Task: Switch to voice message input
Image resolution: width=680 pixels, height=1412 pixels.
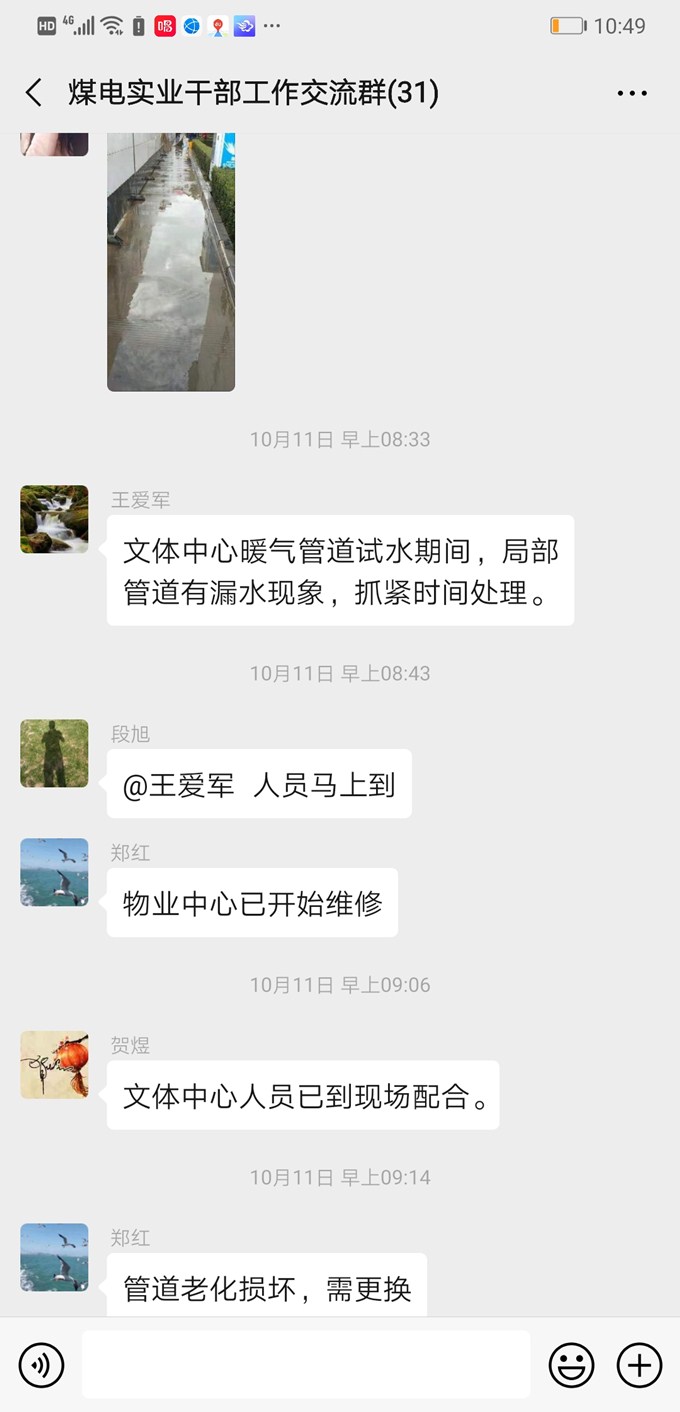Action: click(41, 1365)
